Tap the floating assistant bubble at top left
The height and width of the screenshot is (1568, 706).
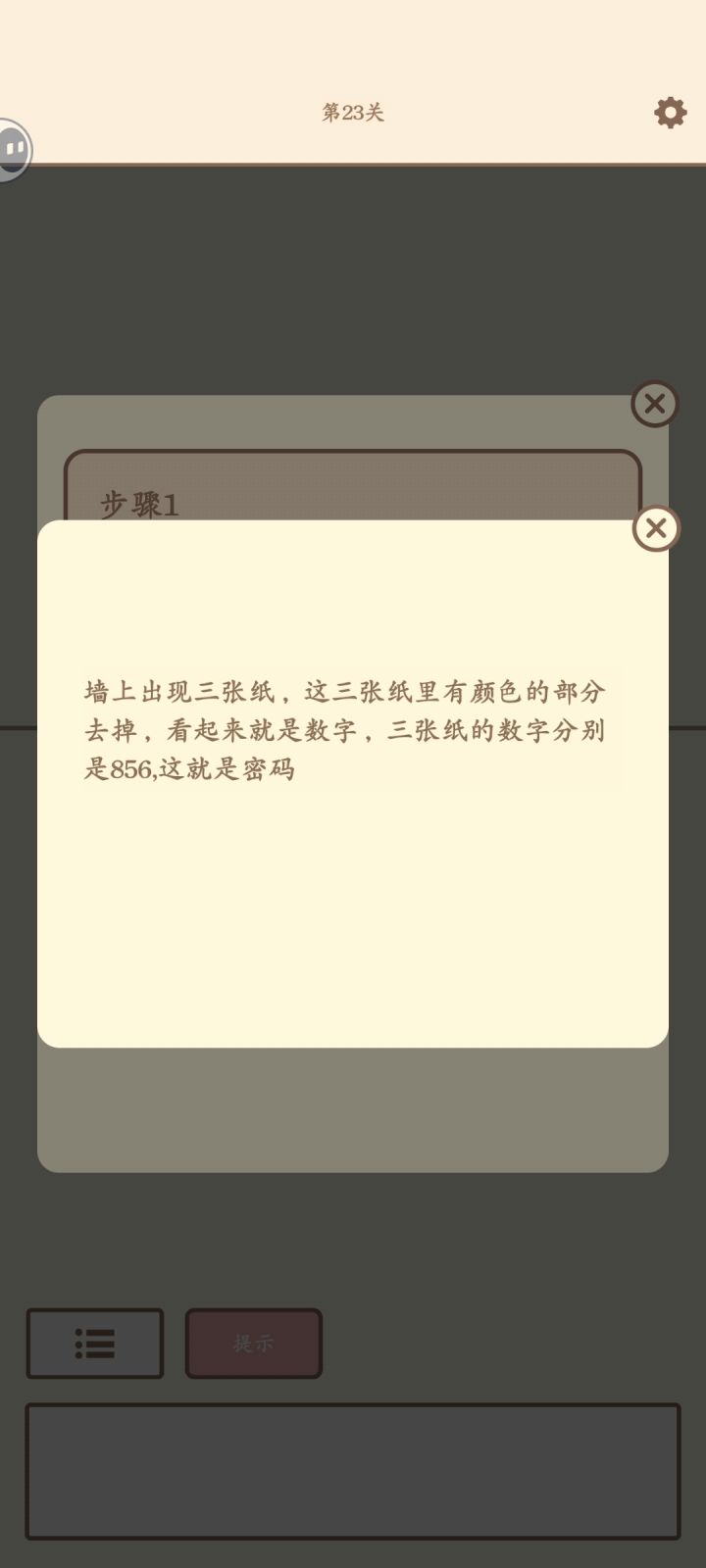[14, 149]
